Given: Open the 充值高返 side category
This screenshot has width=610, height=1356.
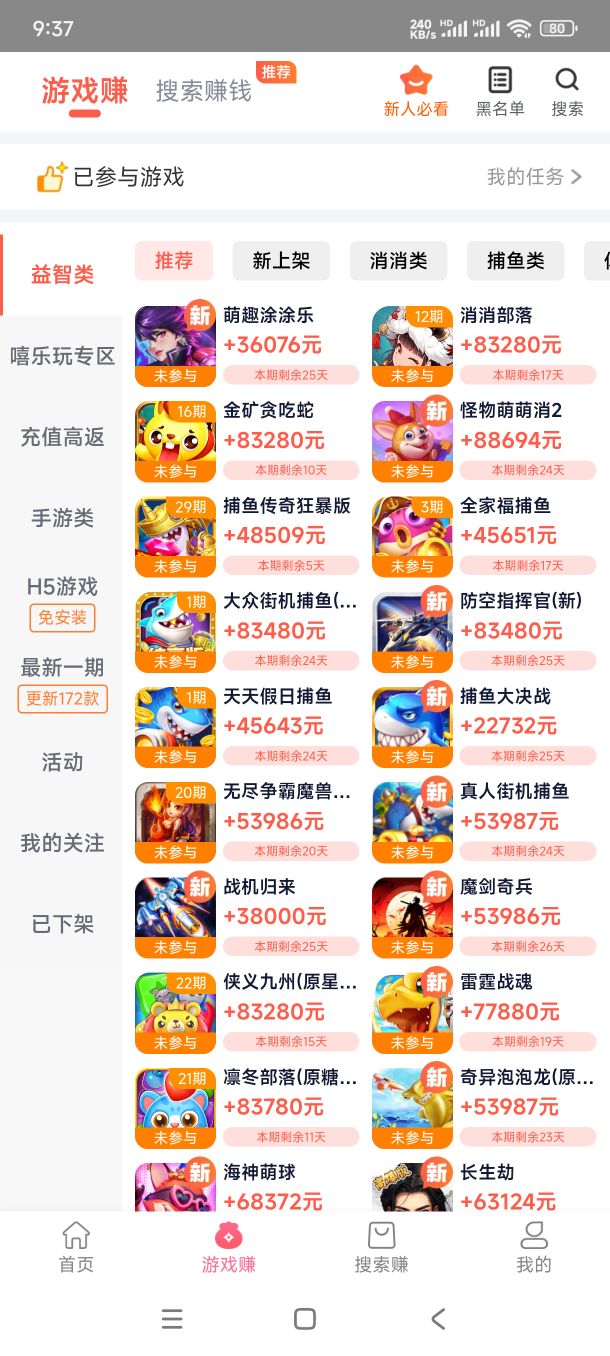Looking at the screenshot, I should [x=62, y=437].
